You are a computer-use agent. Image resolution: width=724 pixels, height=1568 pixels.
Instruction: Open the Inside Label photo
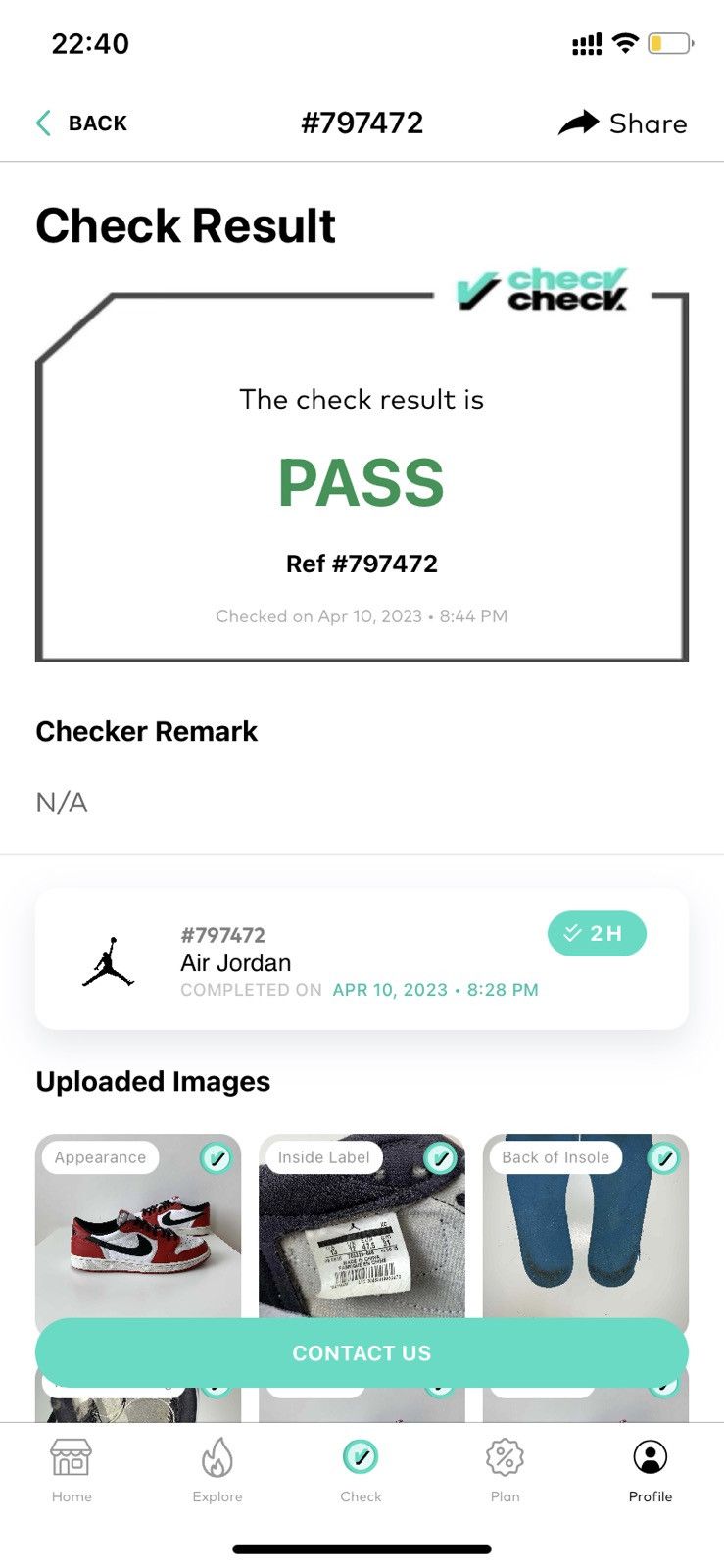(x=362, y=1227)
